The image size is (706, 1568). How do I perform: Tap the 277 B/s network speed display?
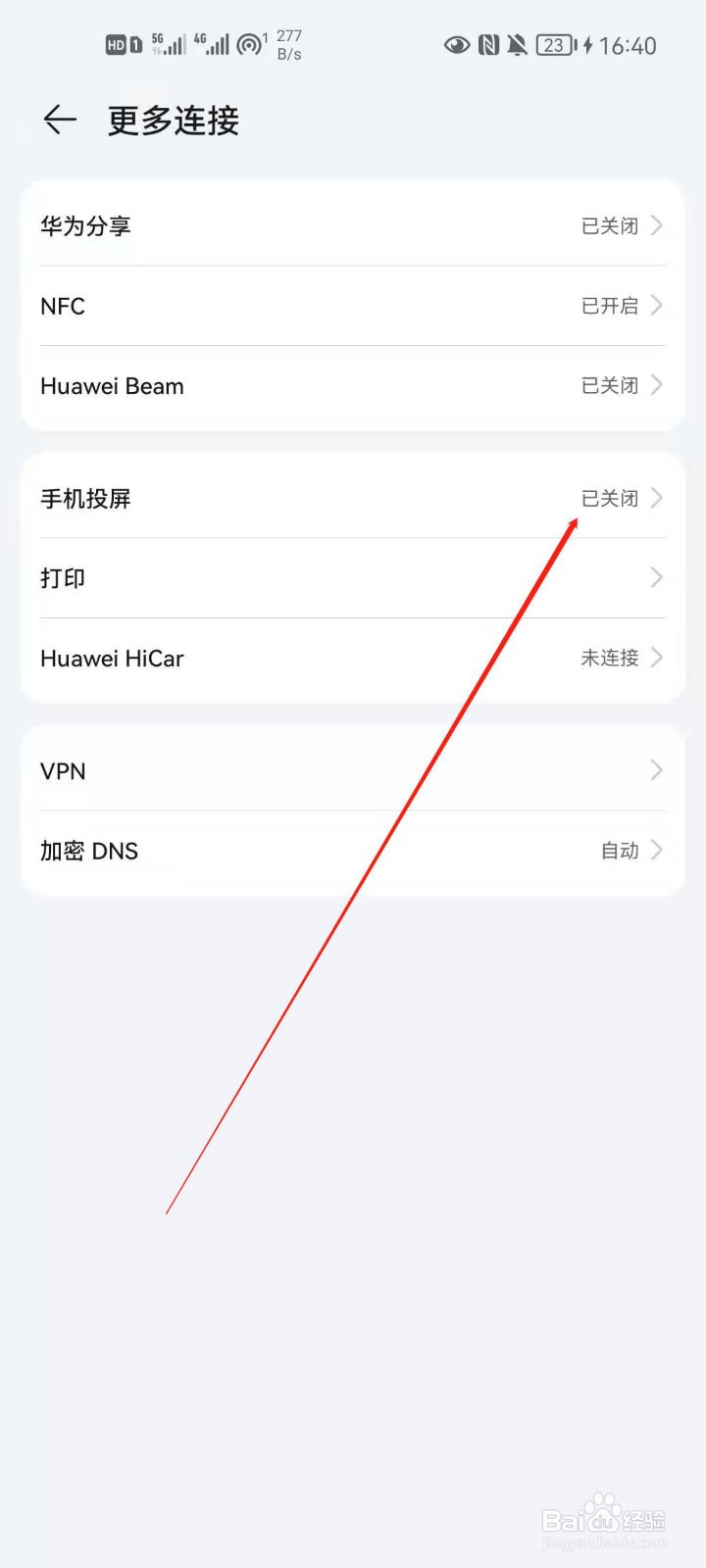287,44
